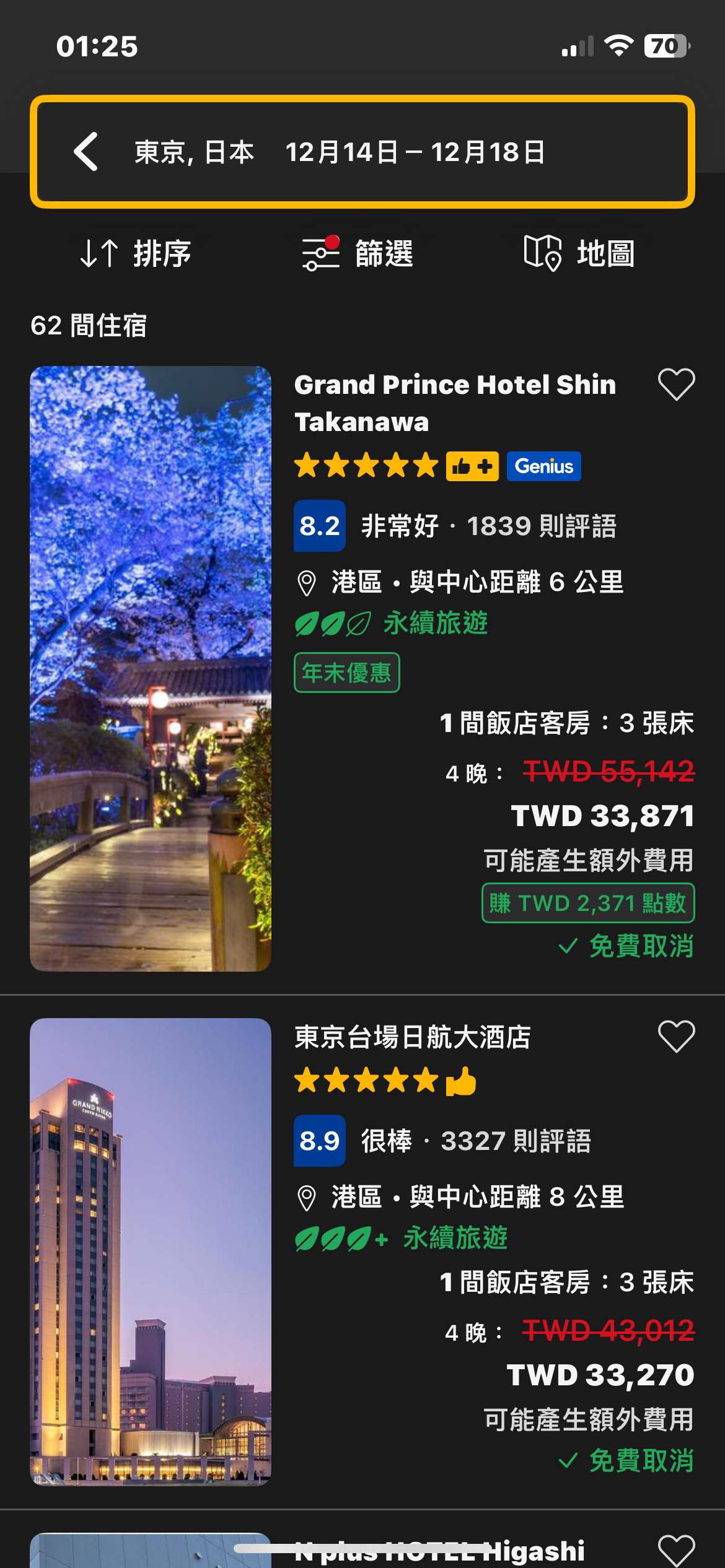
Task: Open the 篩選 filter options
Action: pyautogui.click(x=358, y=254)
